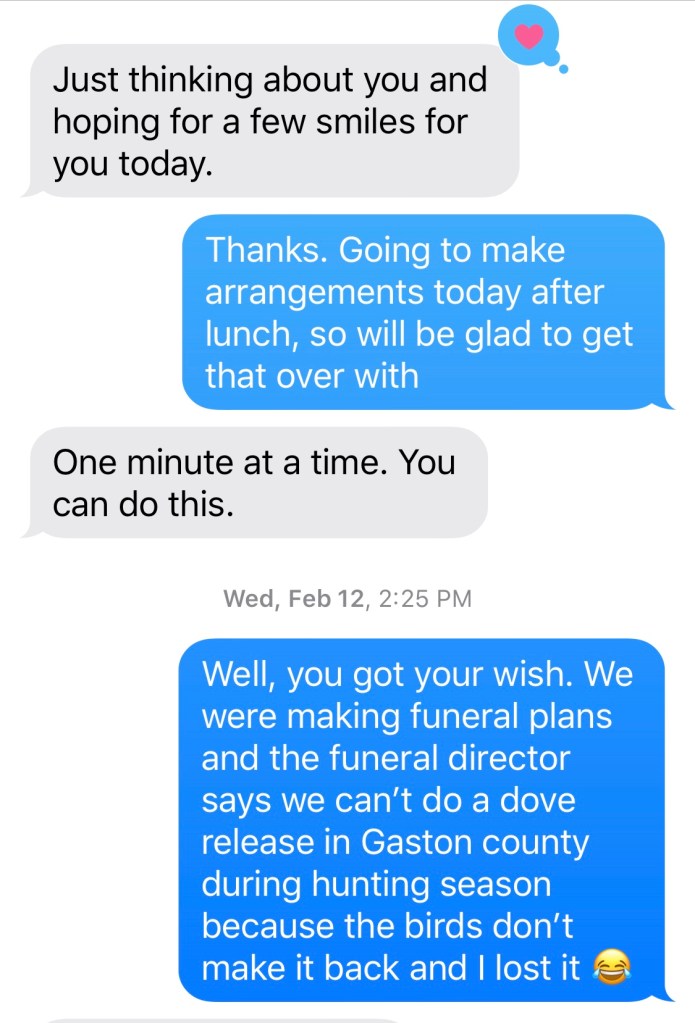Tap the heart reaction on the first message
Image resolution: width=695 pixels, height=1023 pixels.
(x=530, y=37)
